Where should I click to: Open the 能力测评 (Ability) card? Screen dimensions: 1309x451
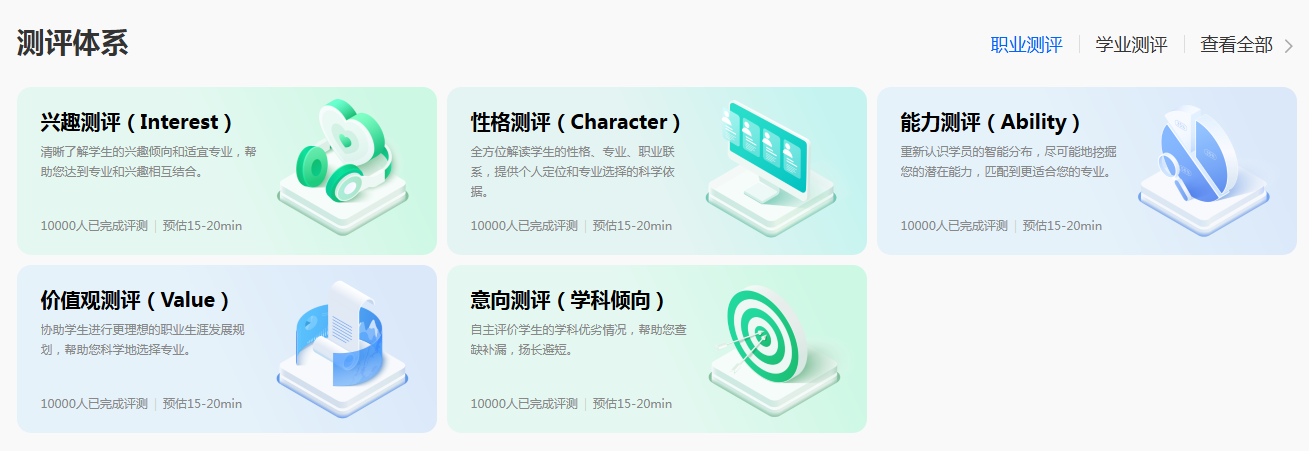coord(1086,171)
